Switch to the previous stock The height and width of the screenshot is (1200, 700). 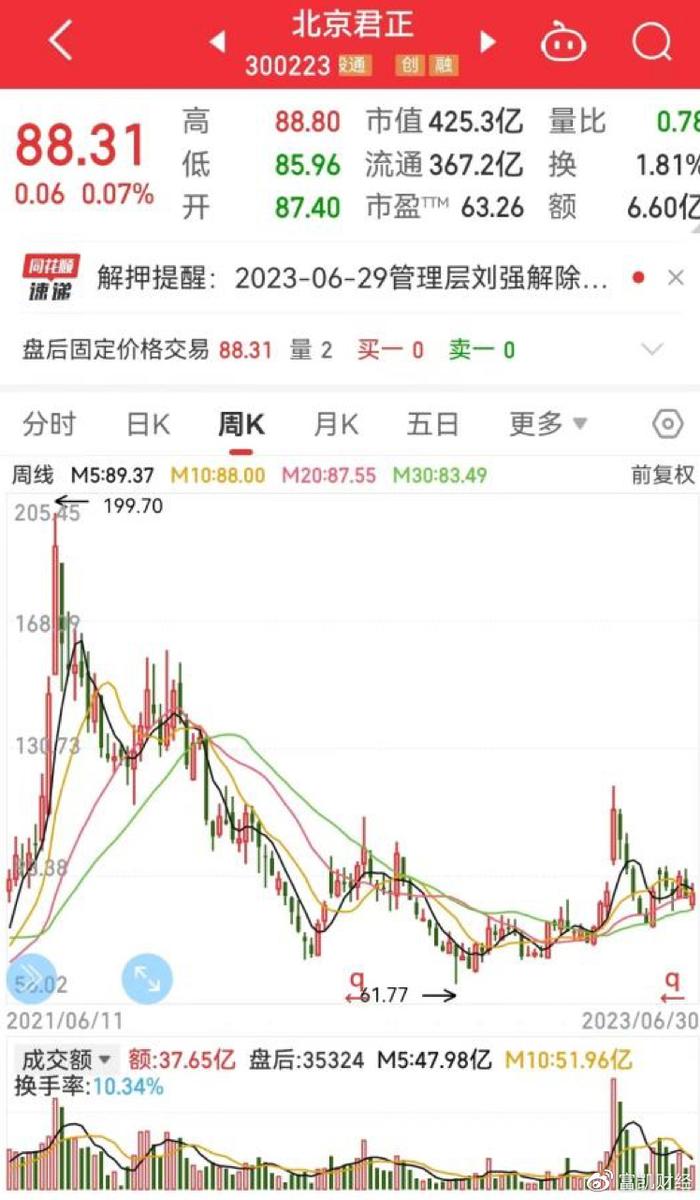pyautogui.click(x=217, y=41)
